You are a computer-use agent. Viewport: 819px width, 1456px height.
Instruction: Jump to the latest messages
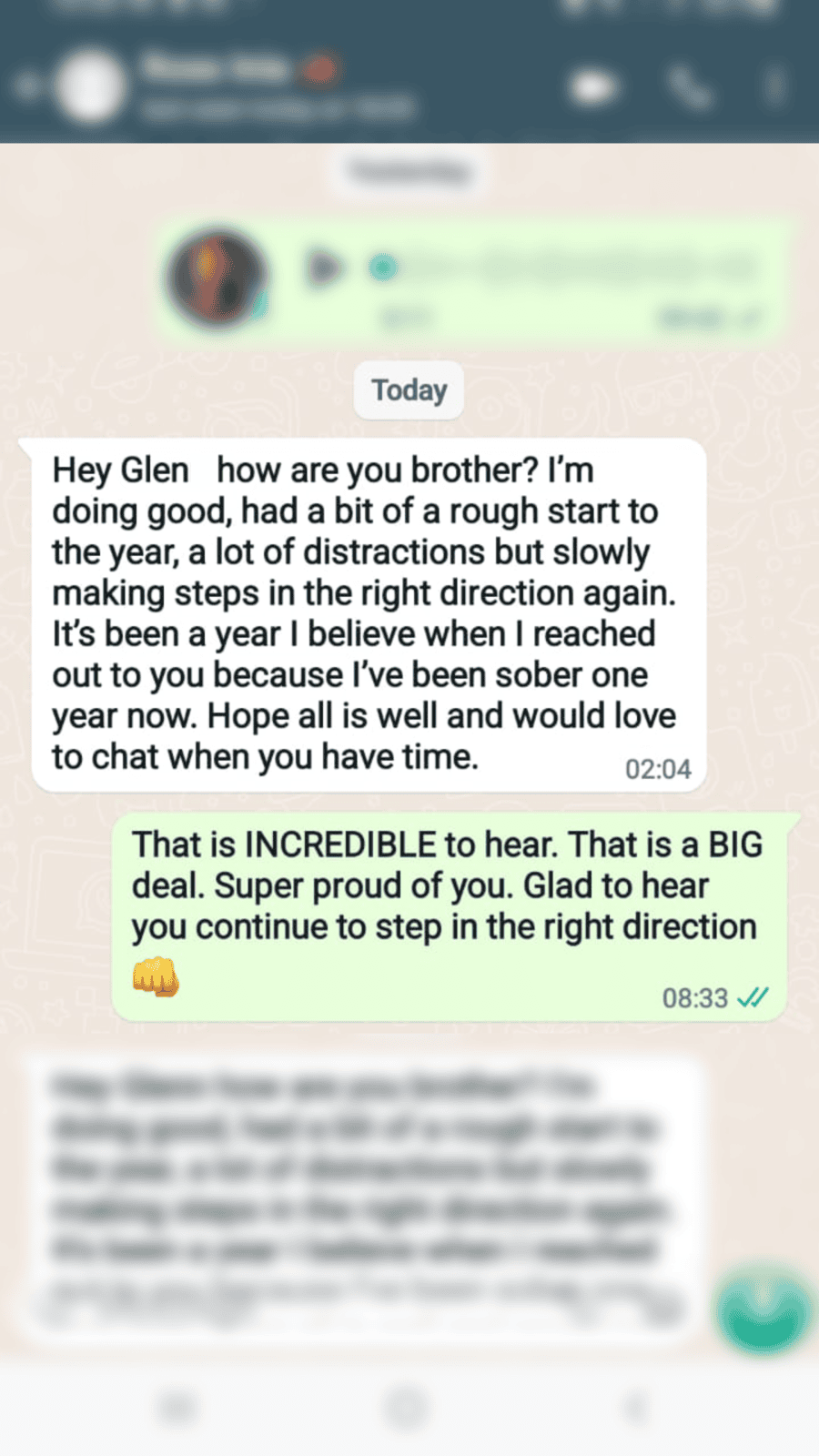(763, 1311)
